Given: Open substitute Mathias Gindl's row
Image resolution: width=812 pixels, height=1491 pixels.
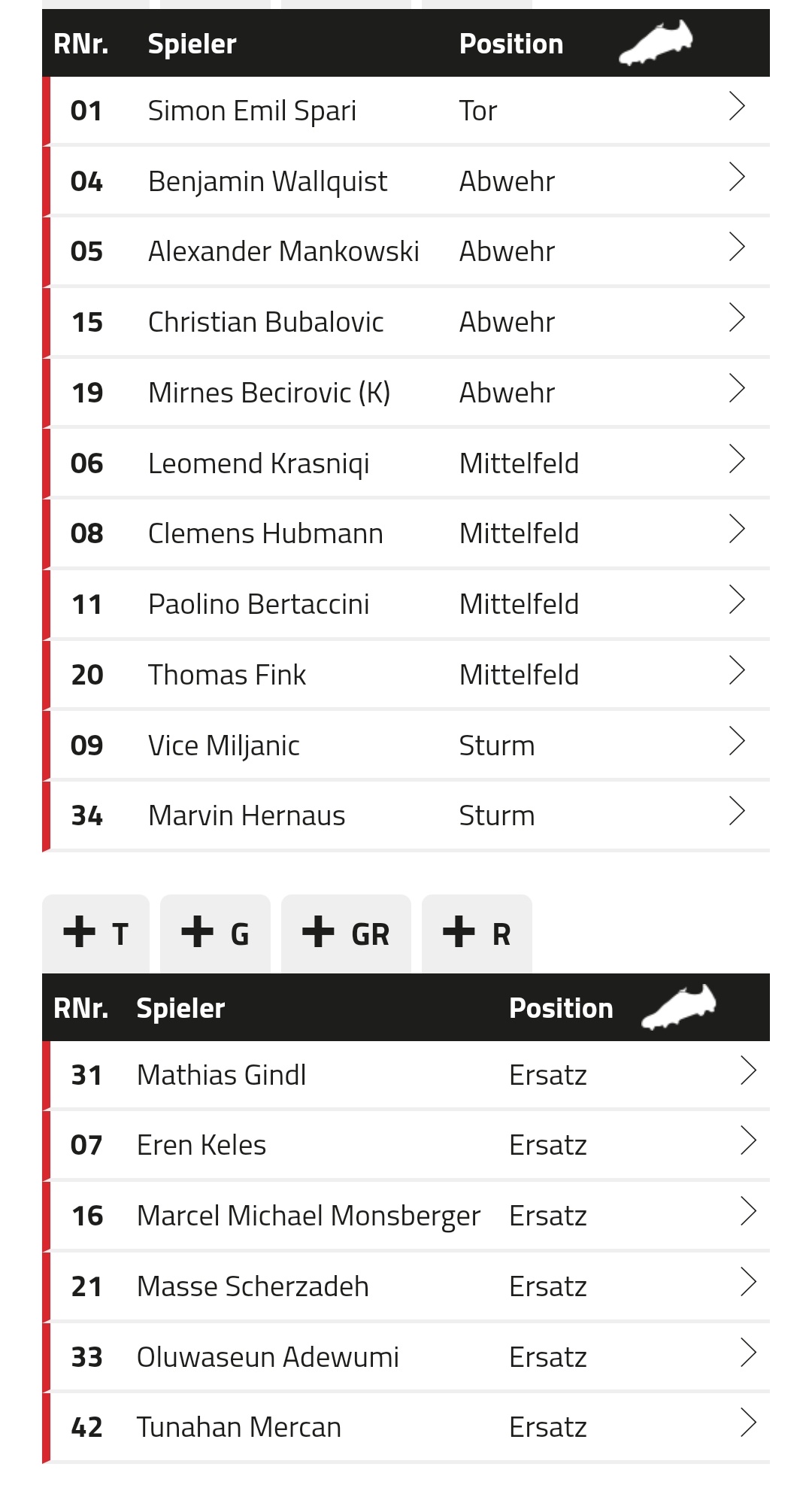Looking at the screenshot, I should (x=406, y=1075).
